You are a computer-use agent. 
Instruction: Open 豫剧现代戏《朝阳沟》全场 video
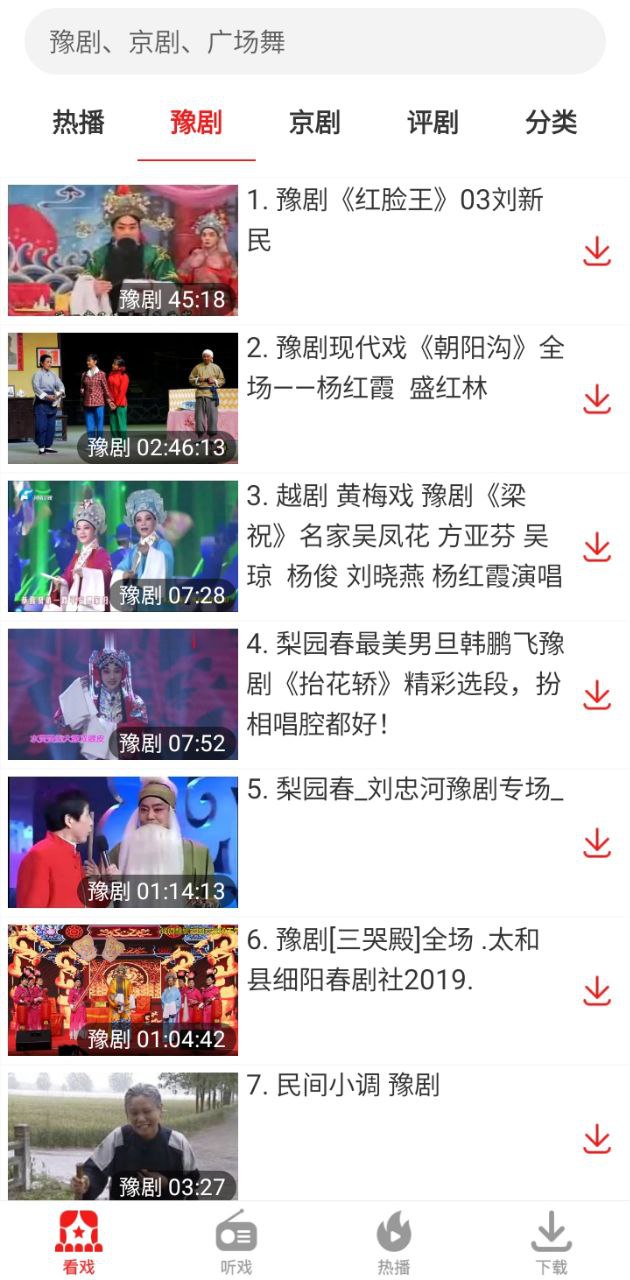pyautogui.click(x=123, y=398)
